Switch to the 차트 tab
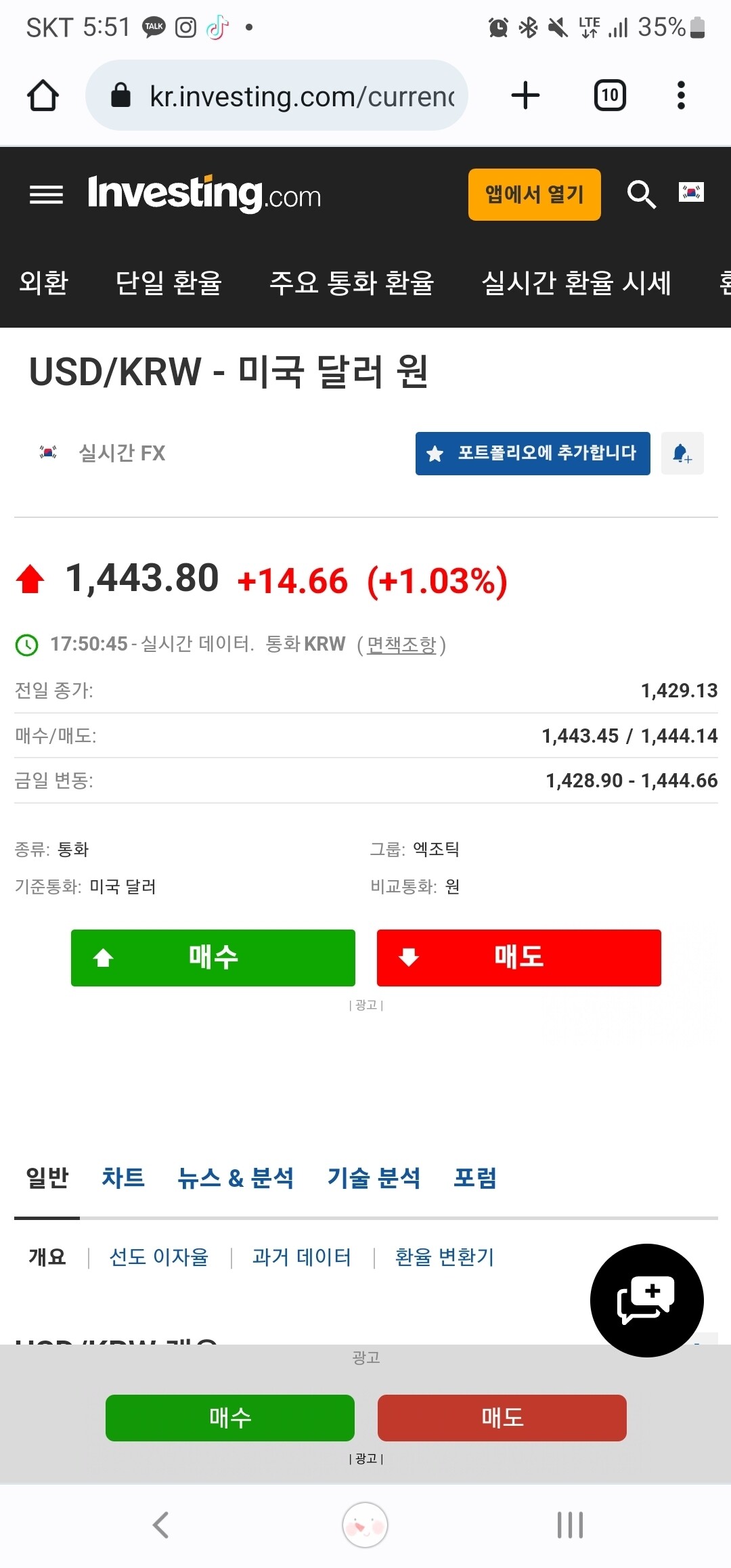This screenshot has height=1568, width=731. (123, 1178)
